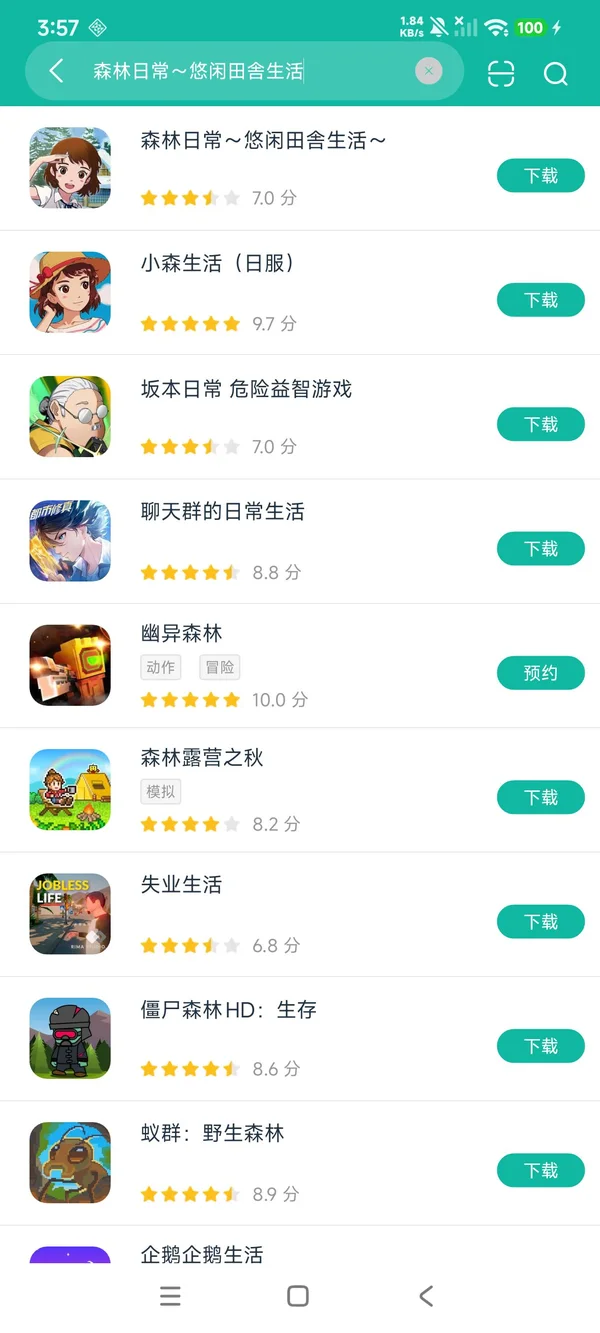The image size is (600, 1333).
Task: Download 蚁群：野生森林
Action: click(x=540, y=1170)
